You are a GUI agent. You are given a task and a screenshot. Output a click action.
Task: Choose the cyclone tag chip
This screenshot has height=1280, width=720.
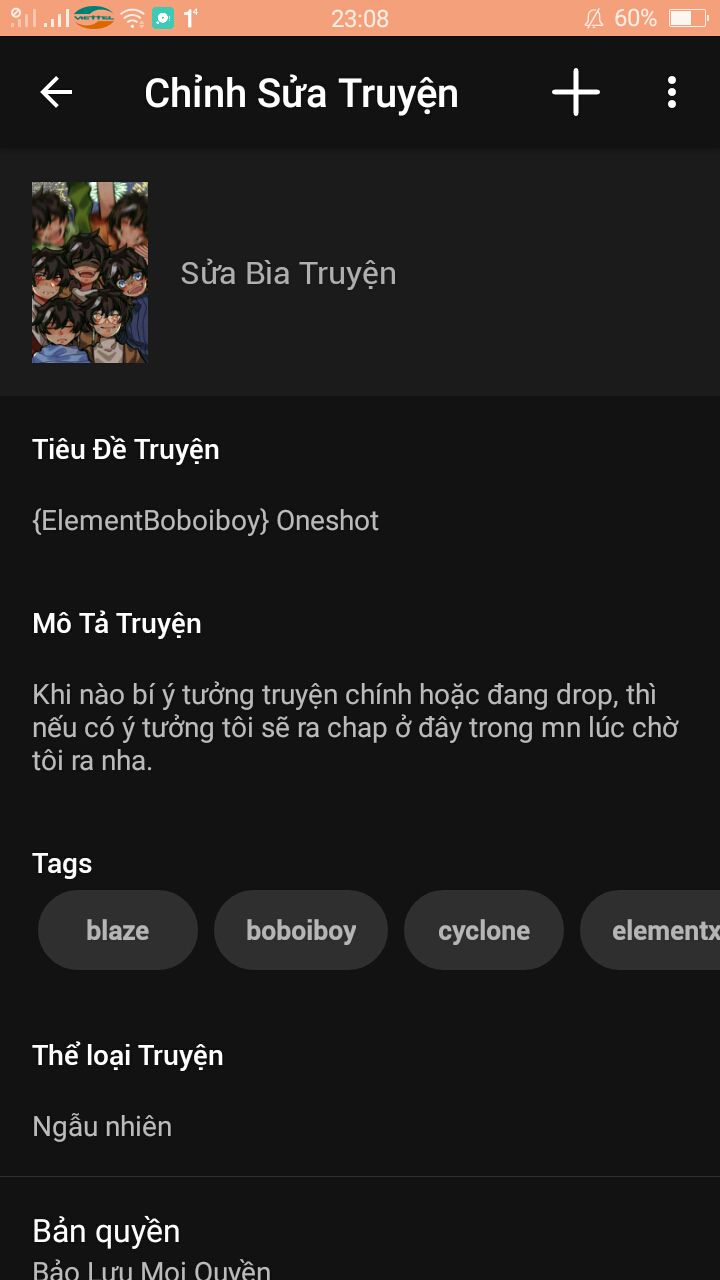point(484,930)
